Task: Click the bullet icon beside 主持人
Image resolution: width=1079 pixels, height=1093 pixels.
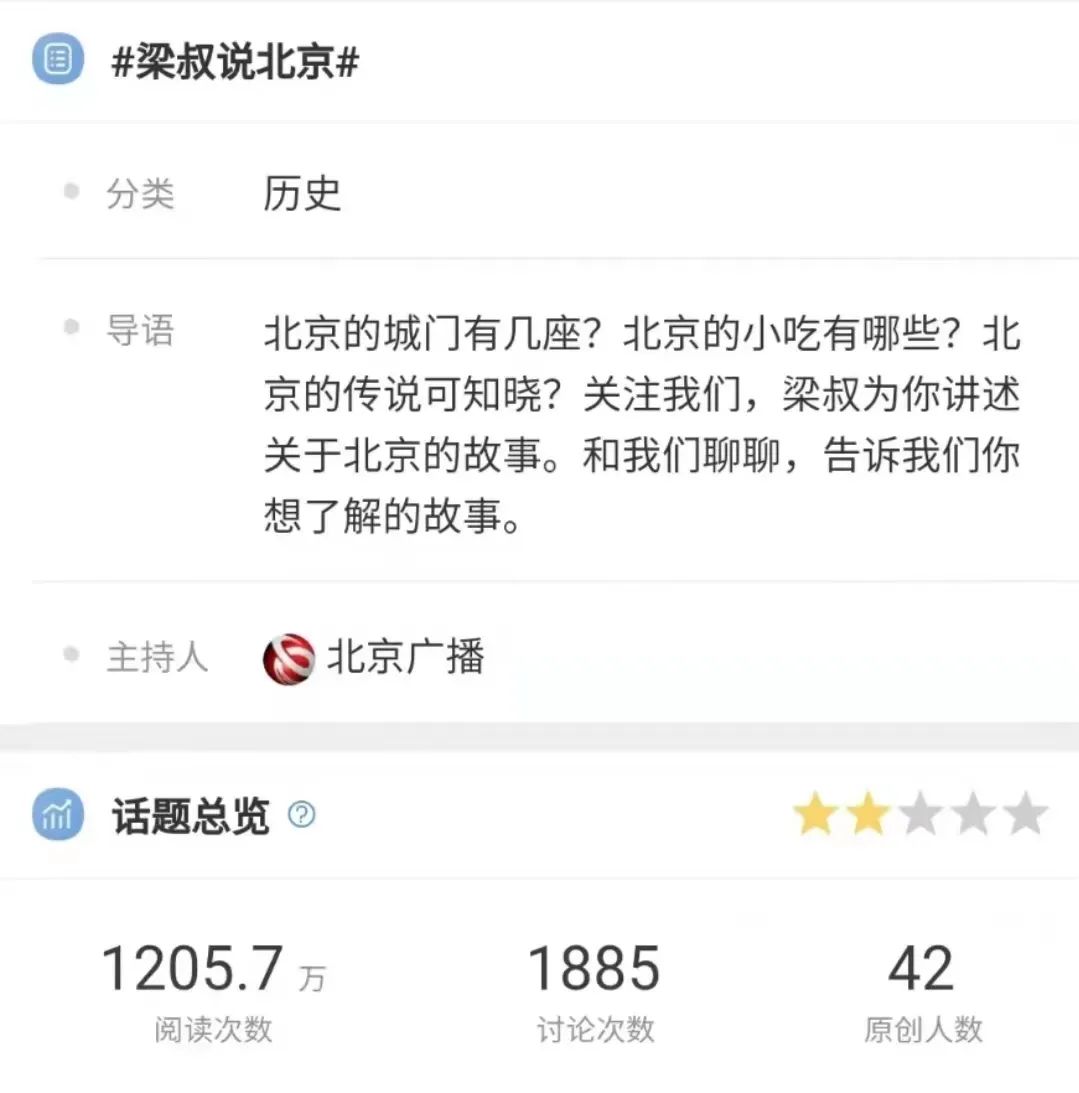Action: pos(69,655)
